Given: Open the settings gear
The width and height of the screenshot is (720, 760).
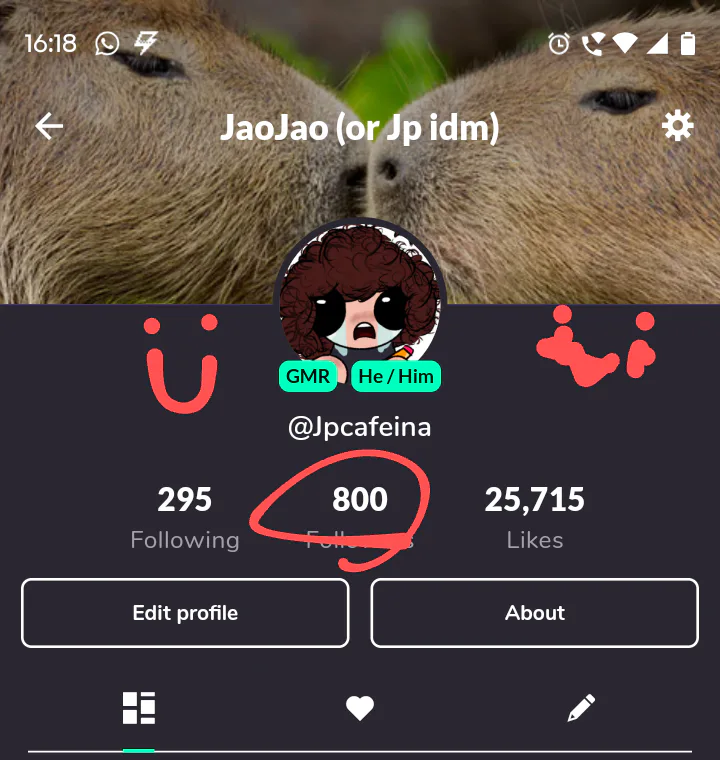Looking at the screenshot, I should pos(677,126).
